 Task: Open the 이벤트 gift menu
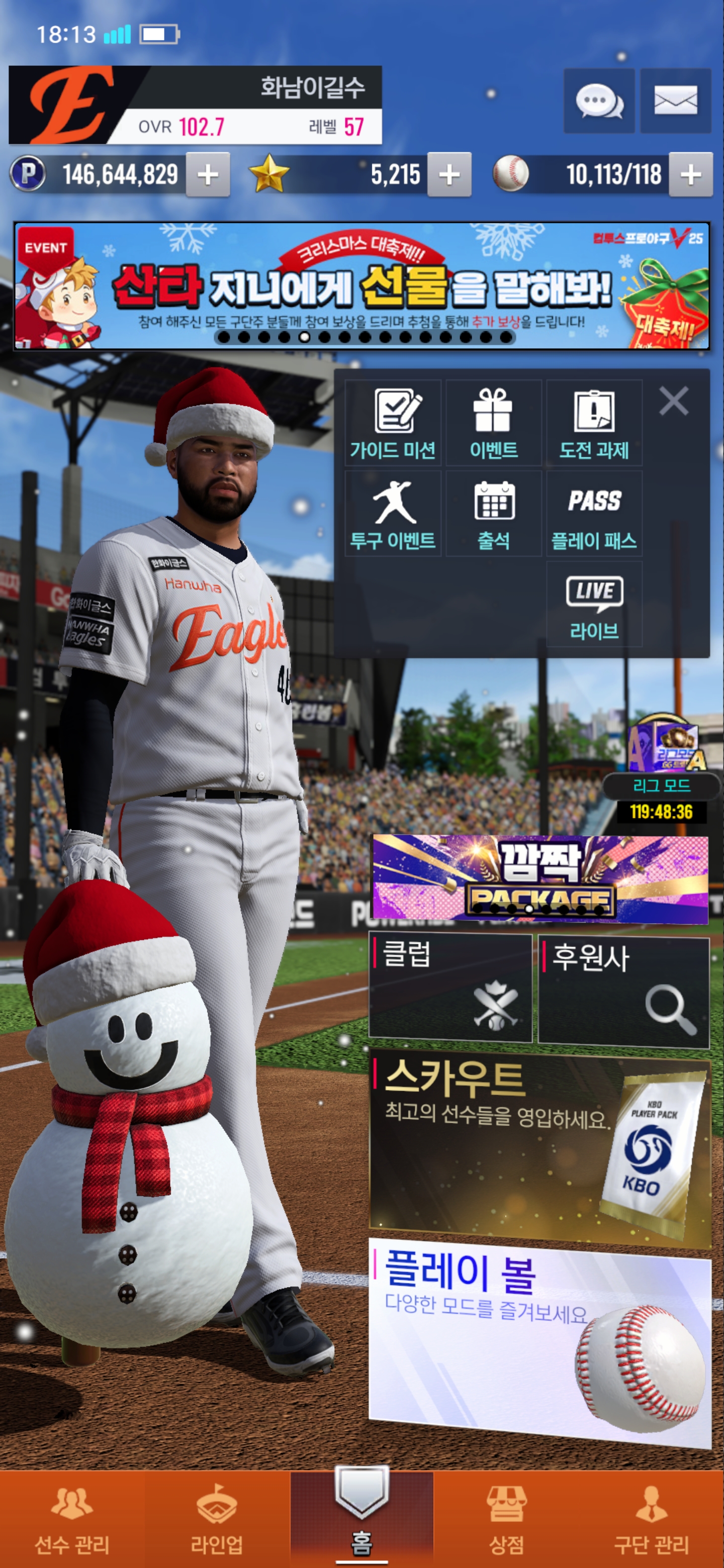coord(493,424)
